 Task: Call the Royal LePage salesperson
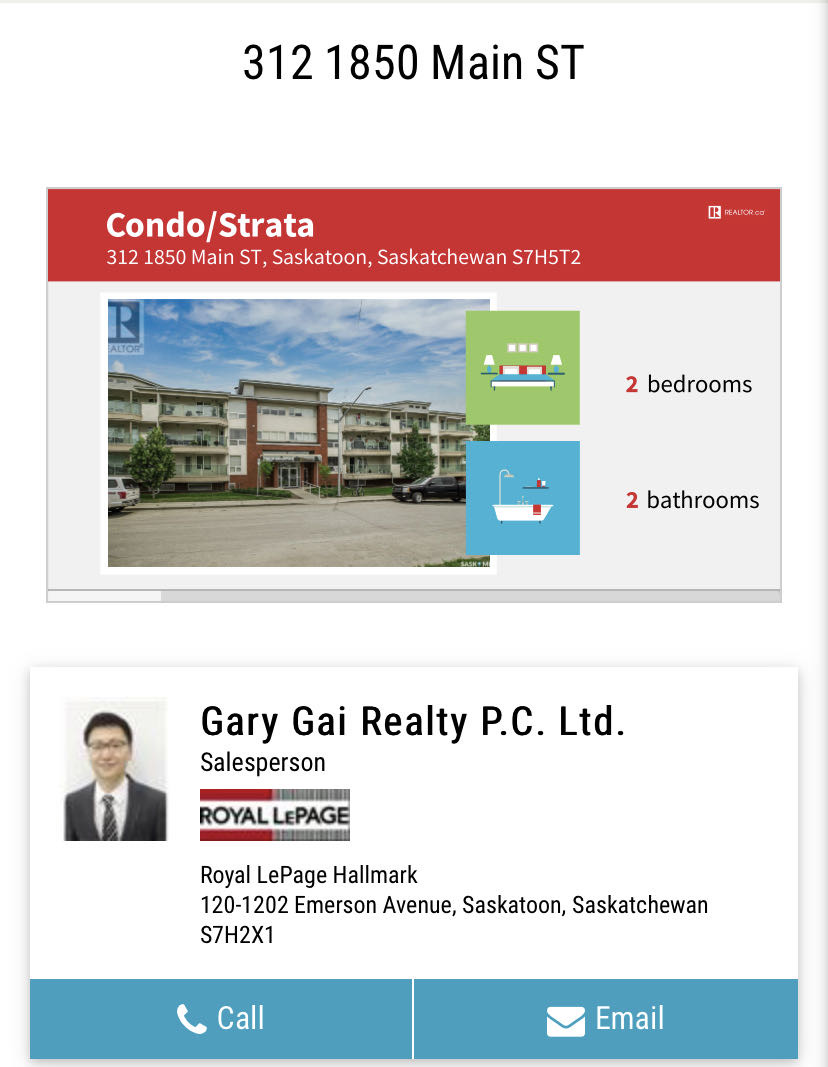tap(221, 1018)
